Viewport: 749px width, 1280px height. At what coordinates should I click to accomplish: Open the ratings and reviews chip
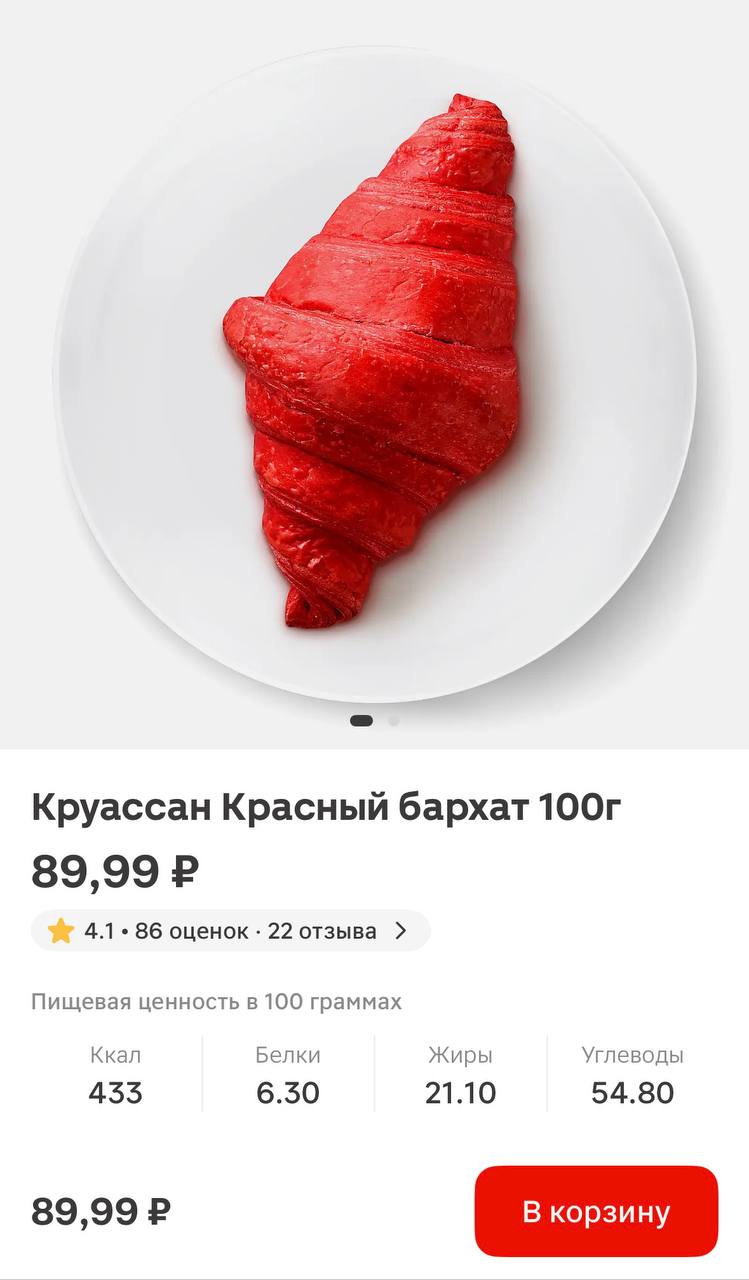[x=230, y=931]
